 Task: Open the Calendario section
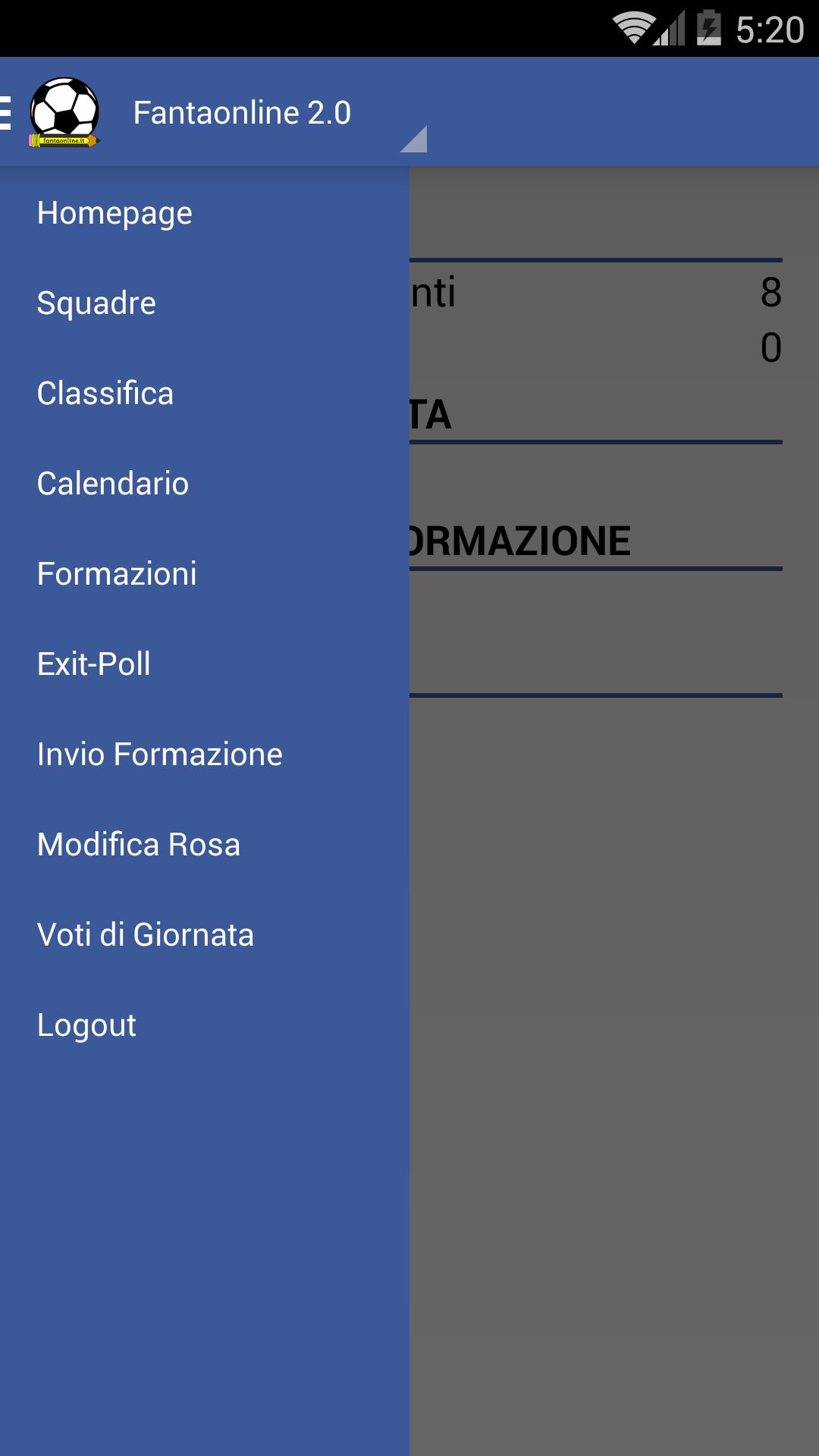pos(113,483)
